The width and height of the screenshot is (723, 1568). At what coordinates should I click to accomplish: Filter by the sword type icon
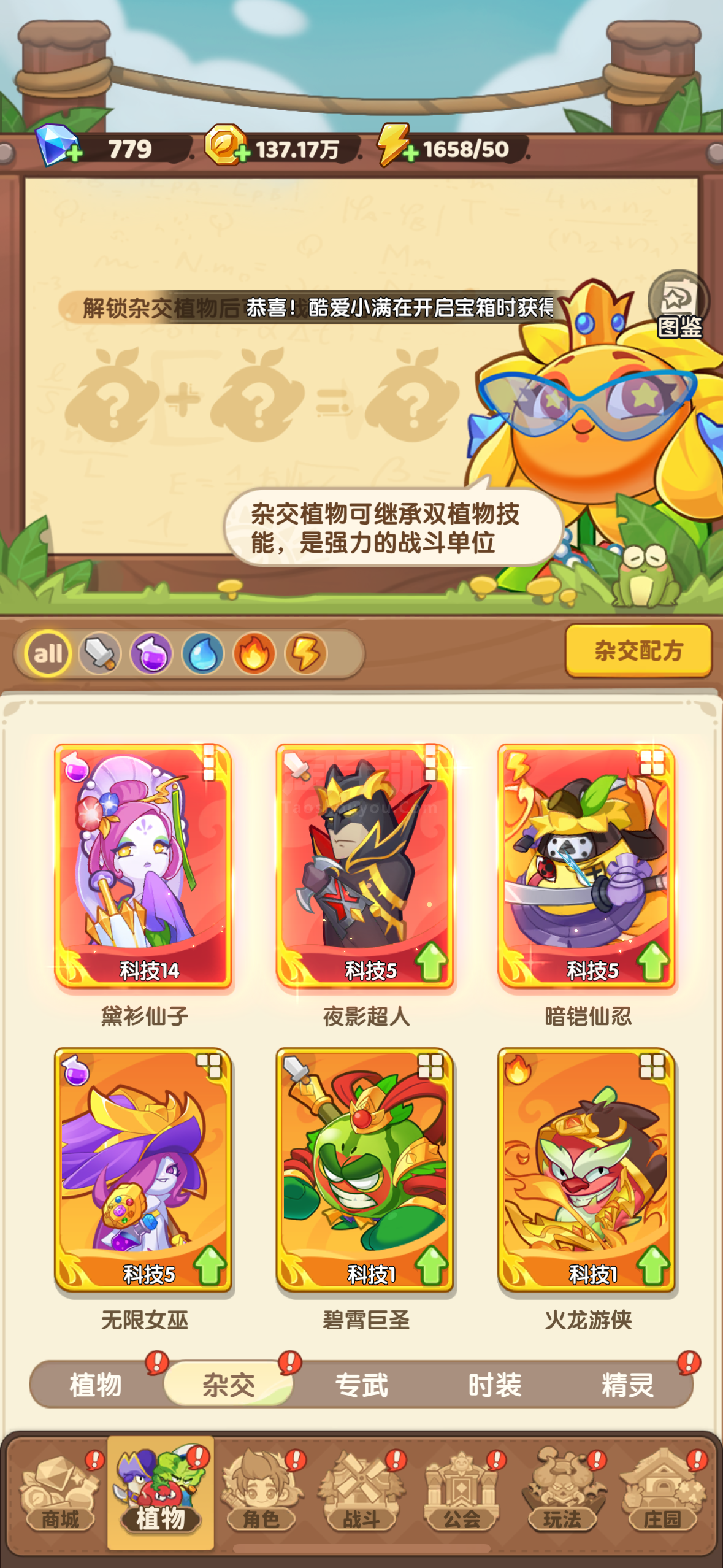coord(100,653)
